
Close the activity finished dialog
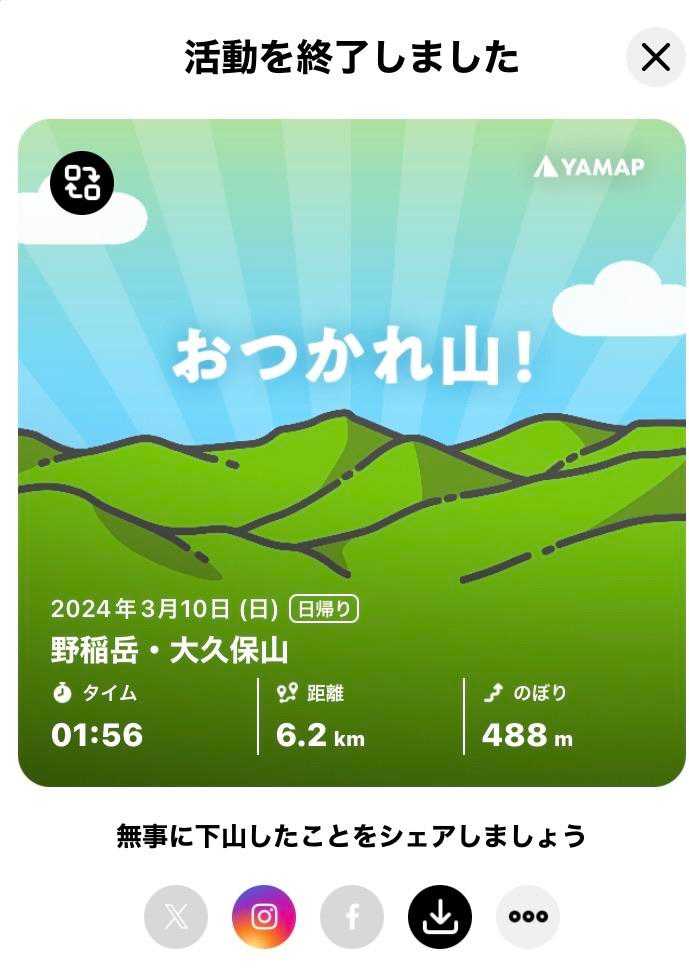pyautogui.click(x=655, y=58)
